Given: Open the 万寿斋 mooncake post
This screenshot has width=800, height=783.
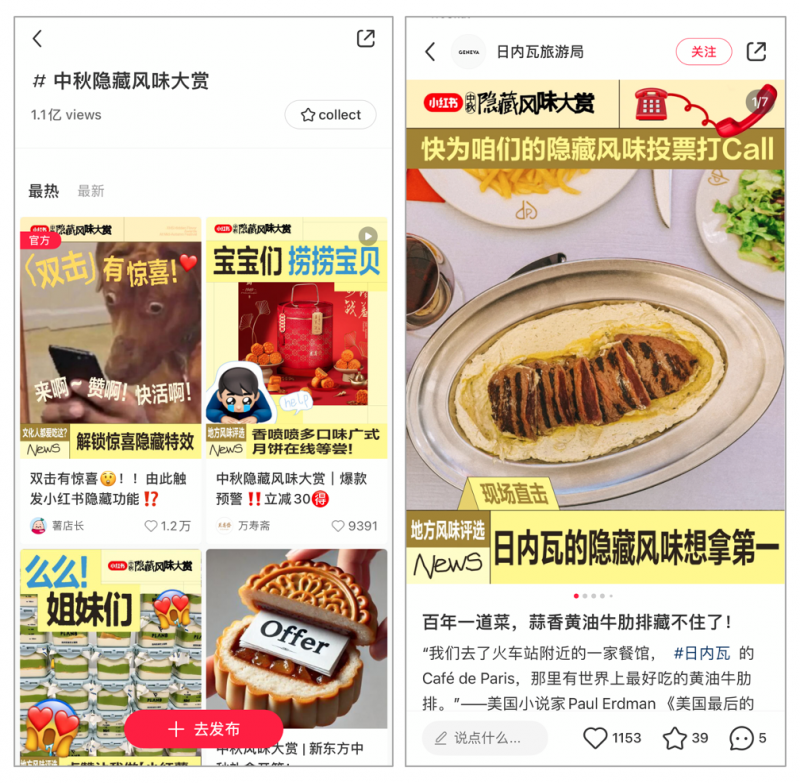Looking at the screenshot, I should coord(296,340).
